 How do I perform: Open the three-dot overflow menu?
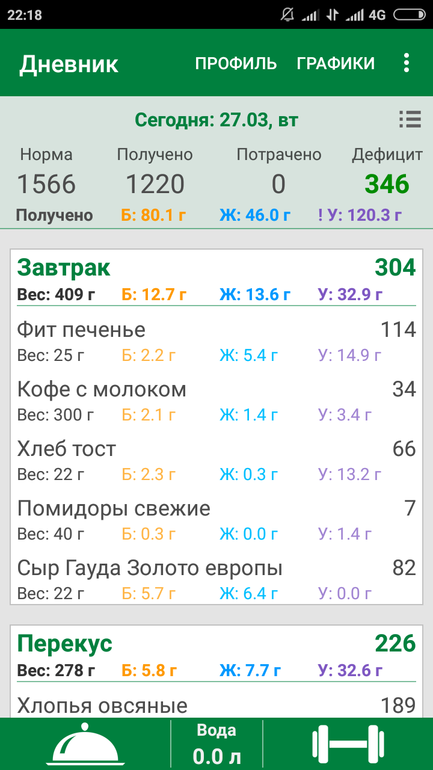click(406, 63)
